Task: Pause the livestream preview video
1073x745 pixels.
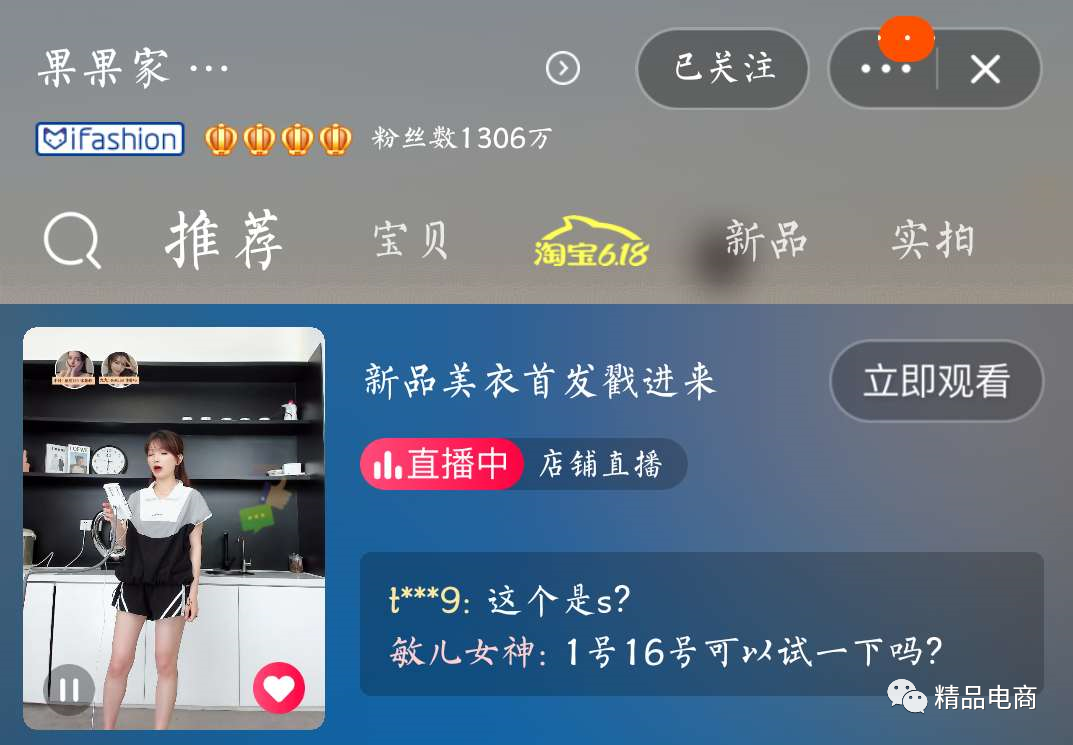Action: [x=69, y=689]
